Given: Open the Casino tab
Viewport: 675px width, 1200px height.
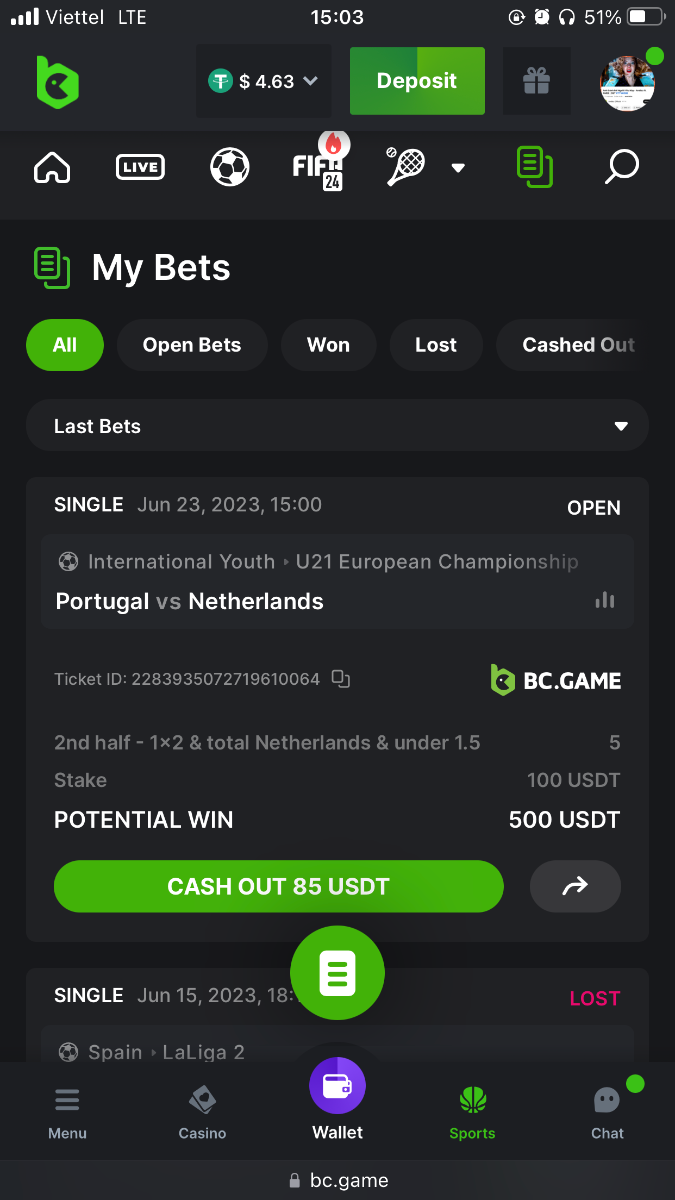Looking at the screenshot, I should pyautogui.click(x=202, y=1113).
